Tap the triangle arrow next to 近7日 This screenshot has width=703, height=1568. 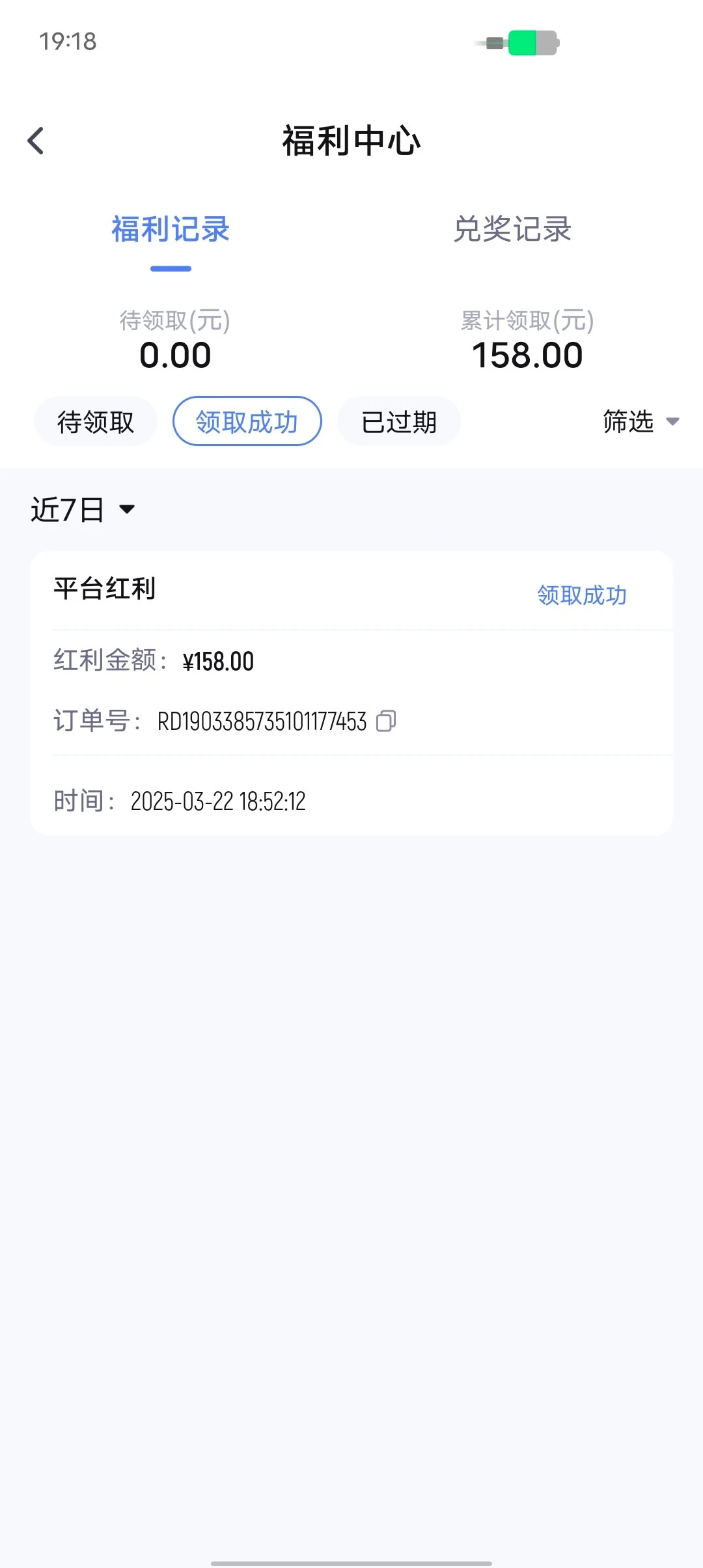pos(128,511)
